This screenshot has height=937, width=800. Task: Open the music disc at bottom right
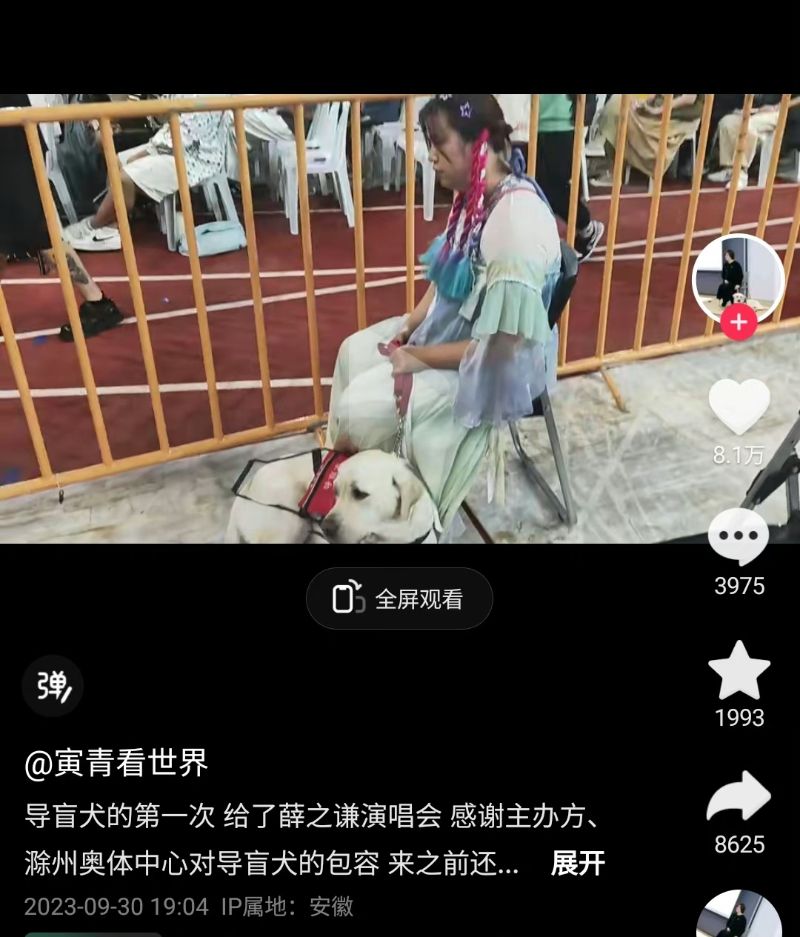pos(739,915)
